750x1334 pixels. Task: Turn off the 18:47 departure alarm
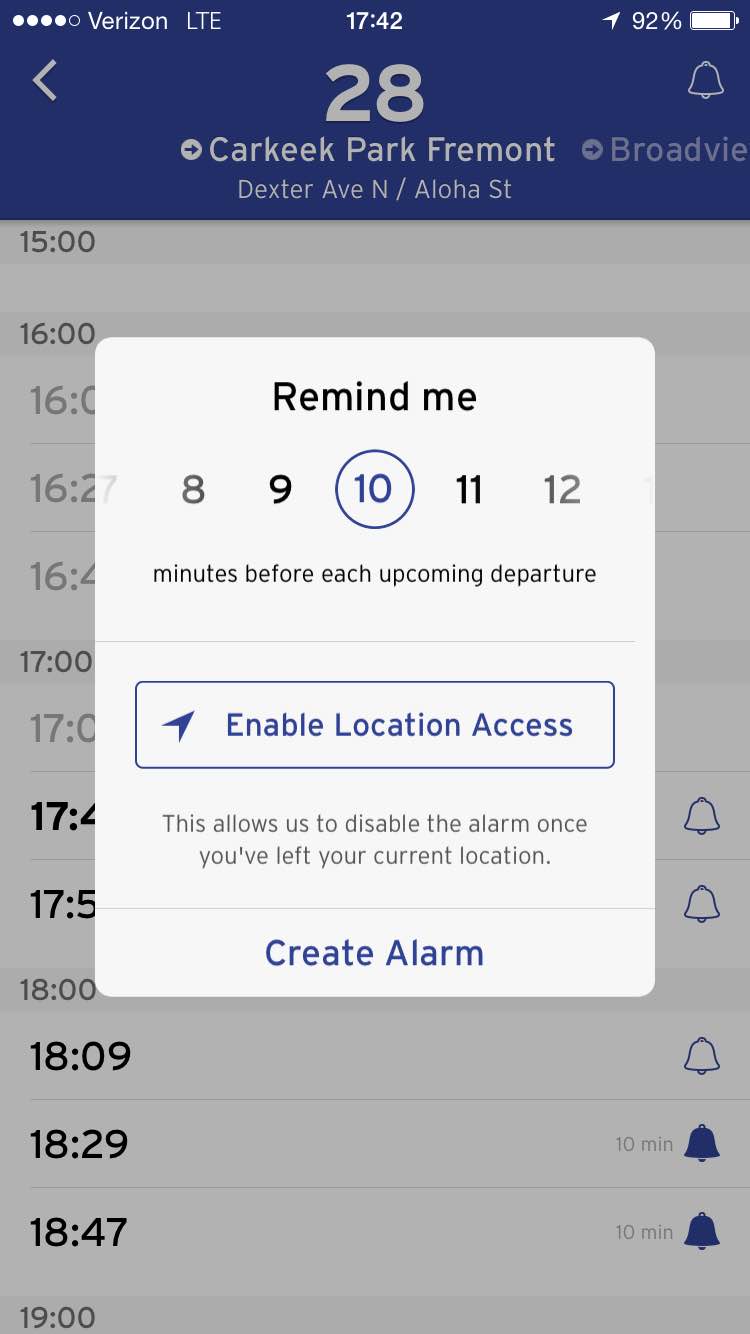701,1231
